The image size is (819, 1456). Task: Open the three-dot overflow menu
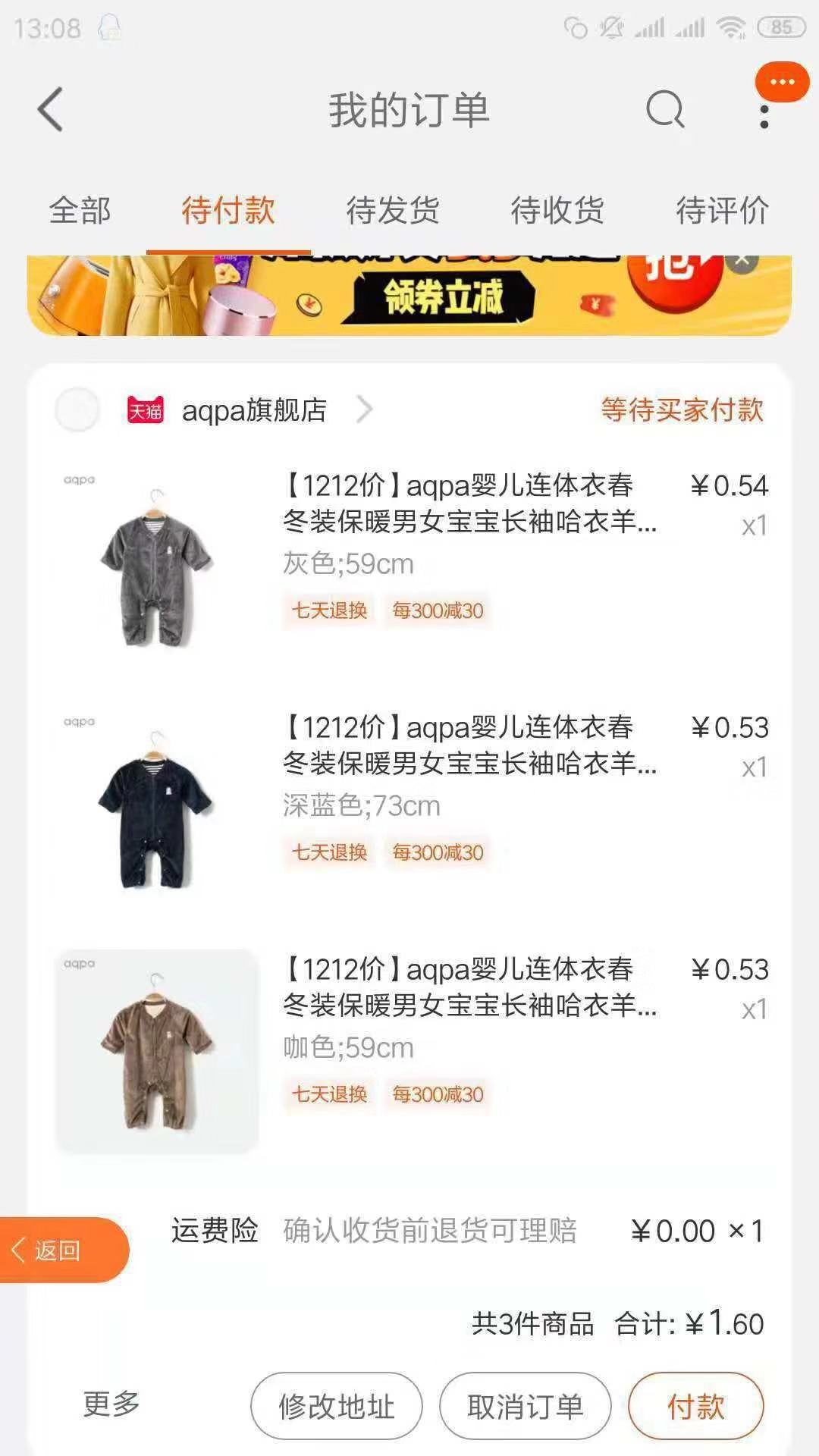tap(764, 117)
